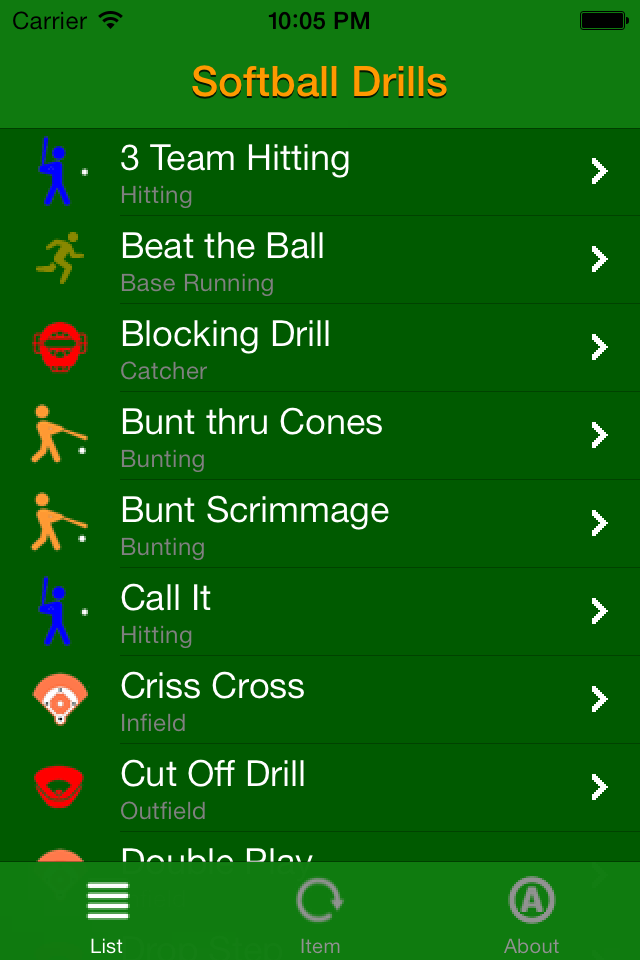View the Blocking Drill for catchers

320,348
